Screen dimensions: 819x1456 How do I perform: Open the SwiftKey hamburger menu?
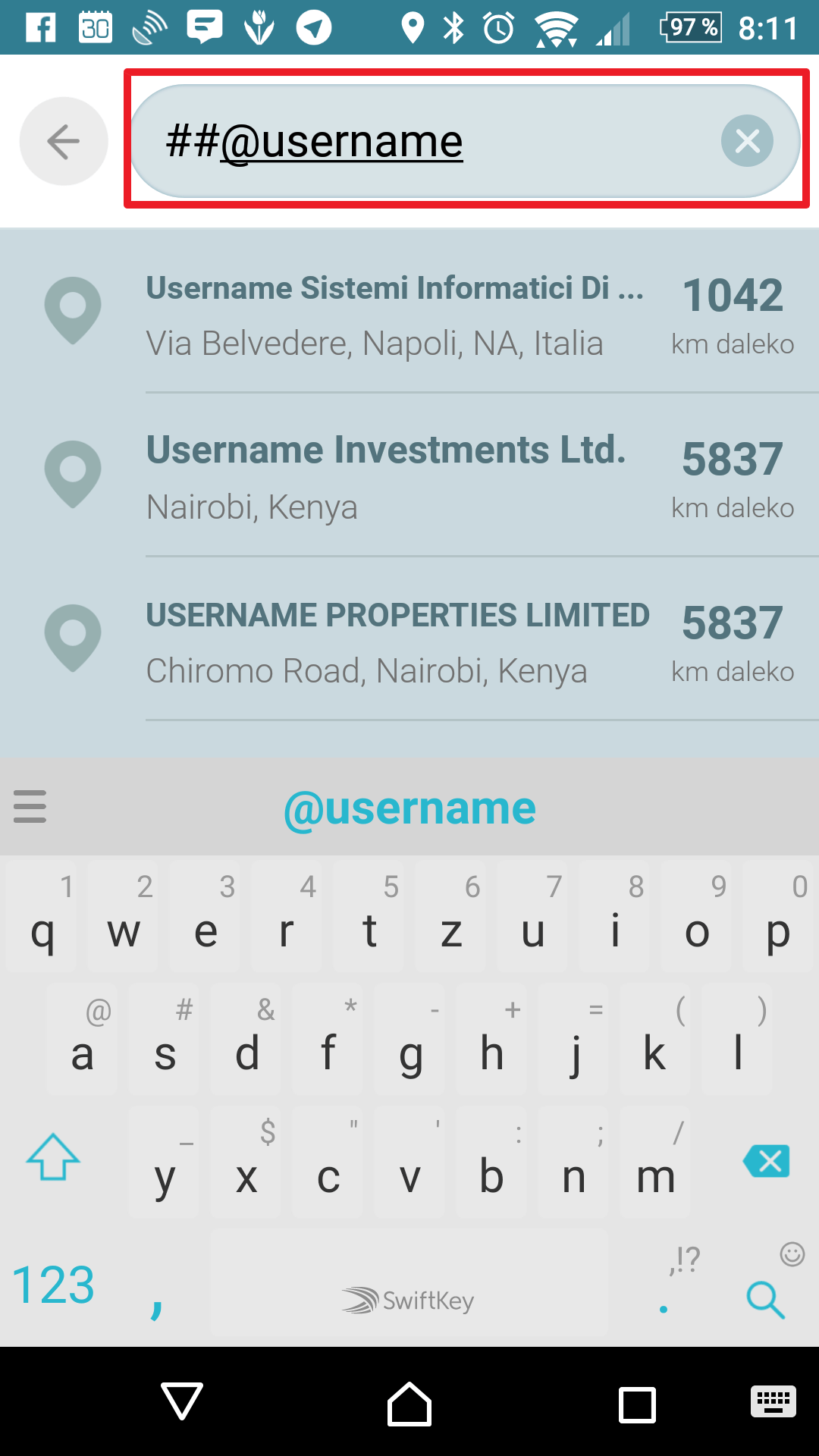(x=30, y=806)
